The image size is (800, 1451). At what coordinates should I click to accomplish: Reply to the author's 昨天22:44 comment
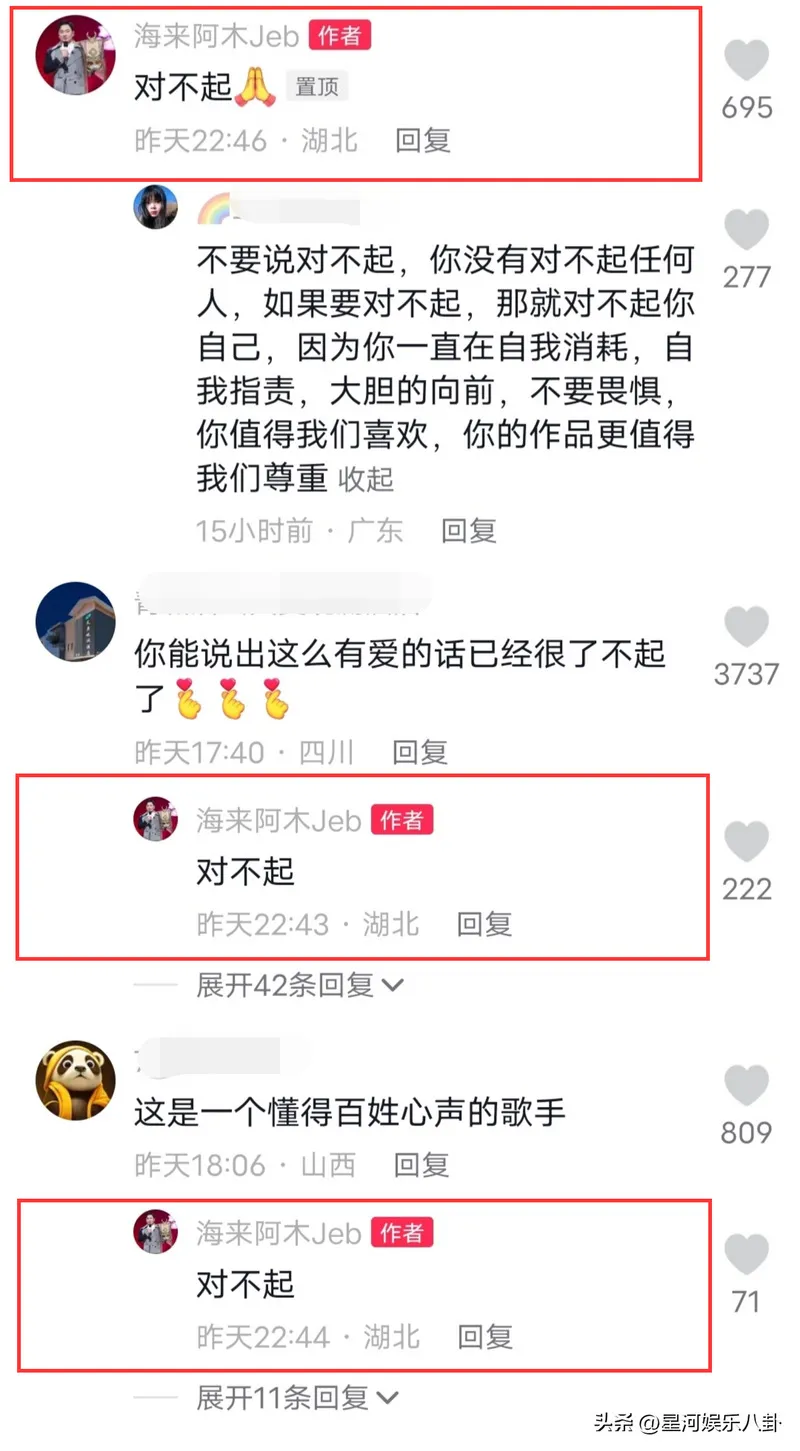point(485,1336)
